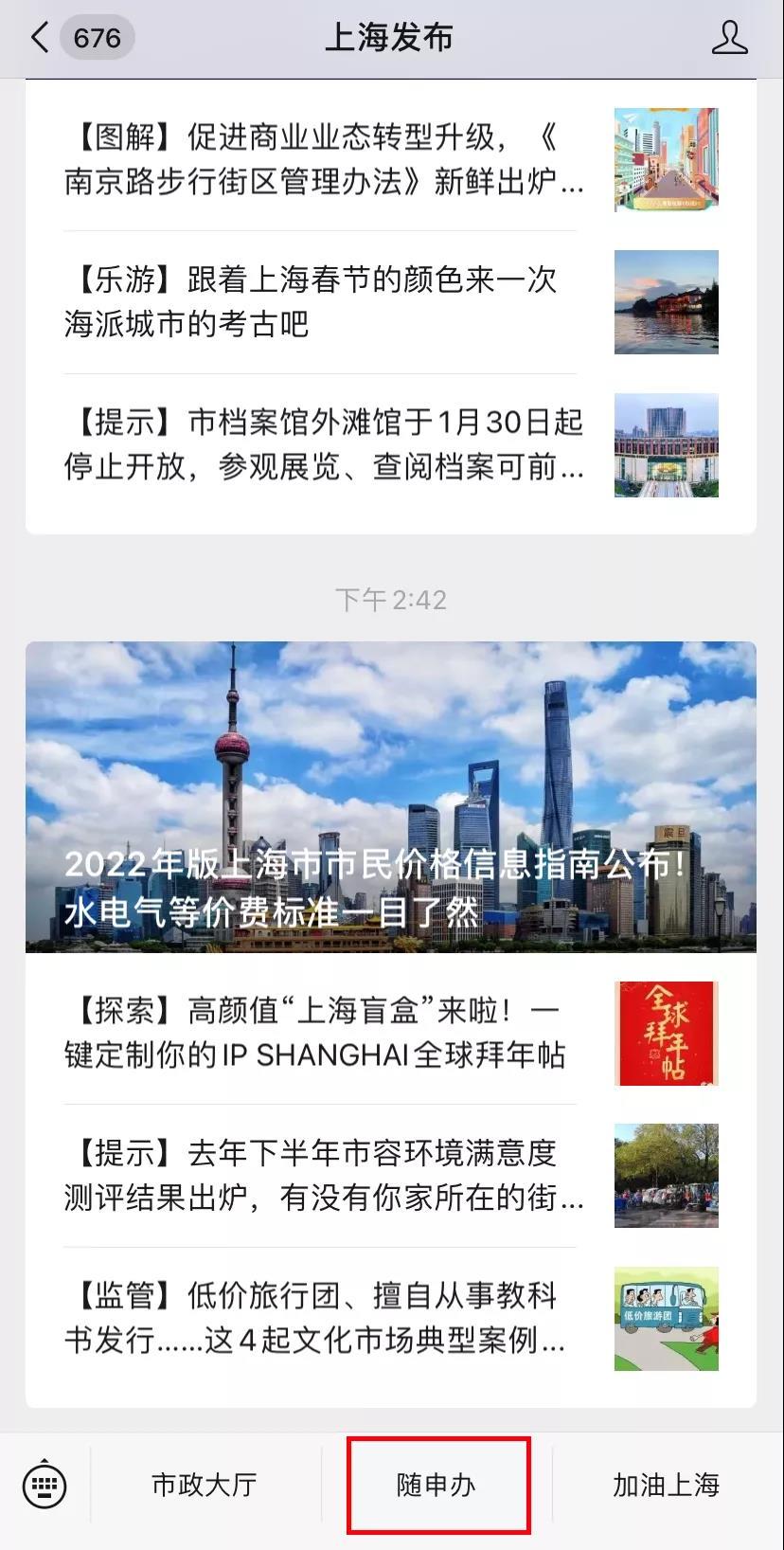Go back to the chat list

(x=40, y=38)
